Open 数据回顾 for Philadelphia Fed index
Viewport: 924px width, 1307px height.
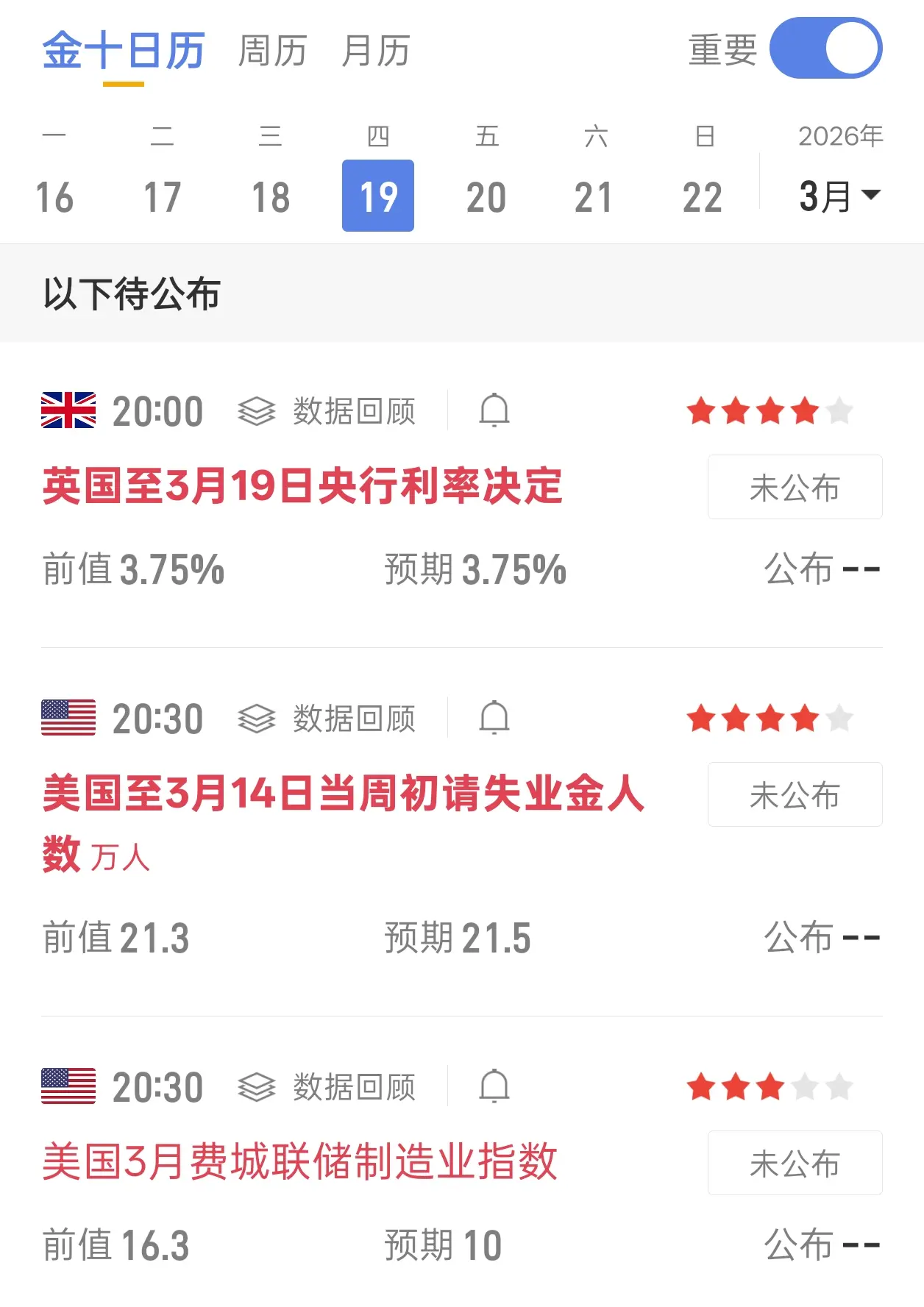327,1087
